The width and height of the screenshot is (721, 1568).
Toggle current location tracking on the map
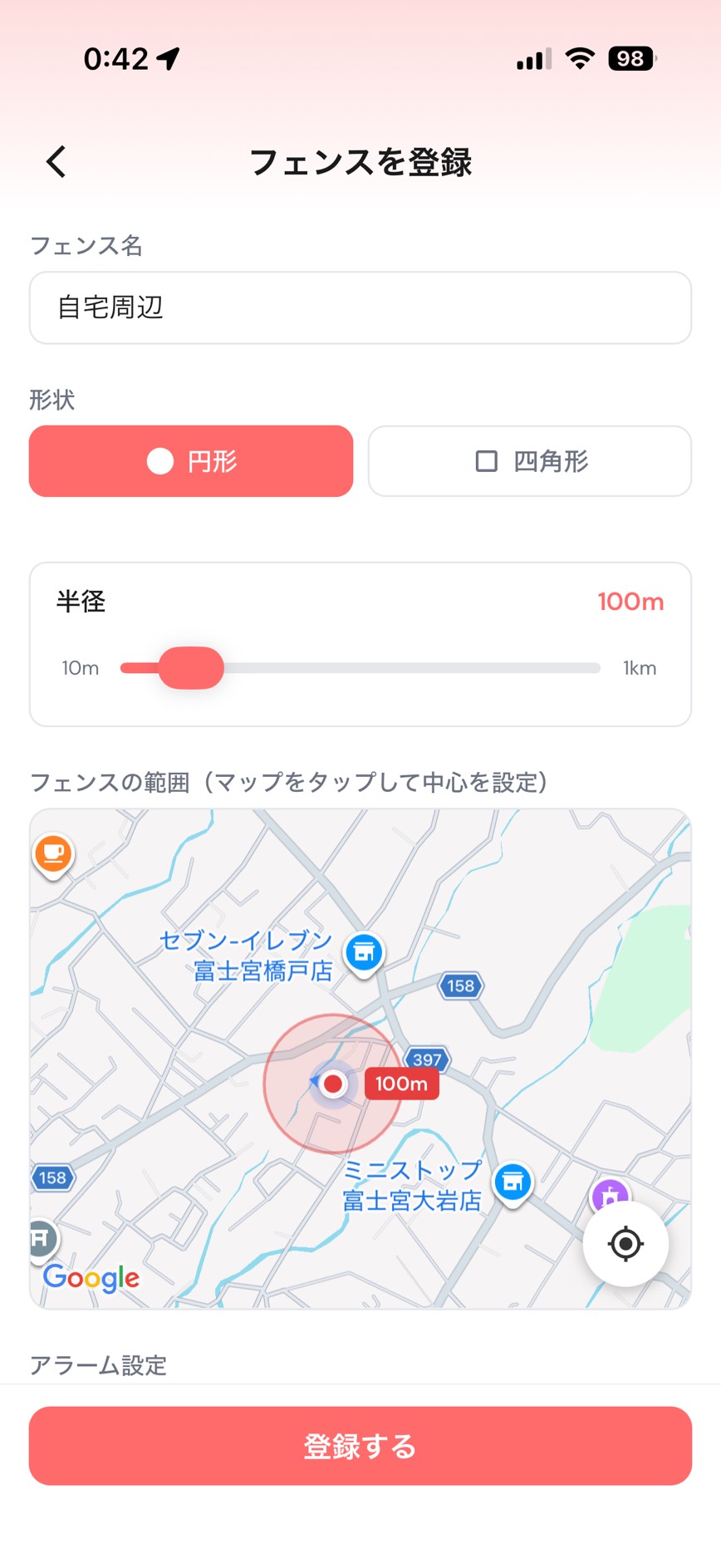[626, 1244]
